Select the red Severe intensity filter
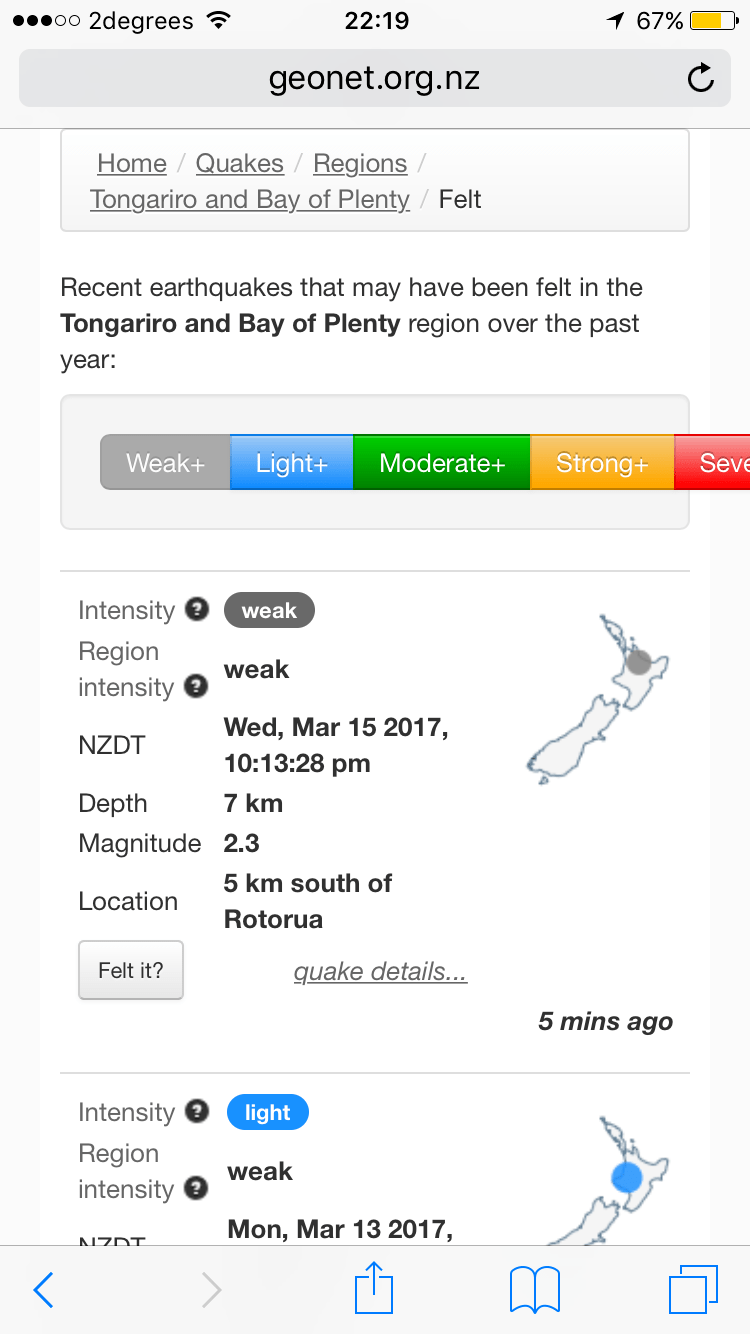This screenshot has height=1334, width=750. click(715, 463)
